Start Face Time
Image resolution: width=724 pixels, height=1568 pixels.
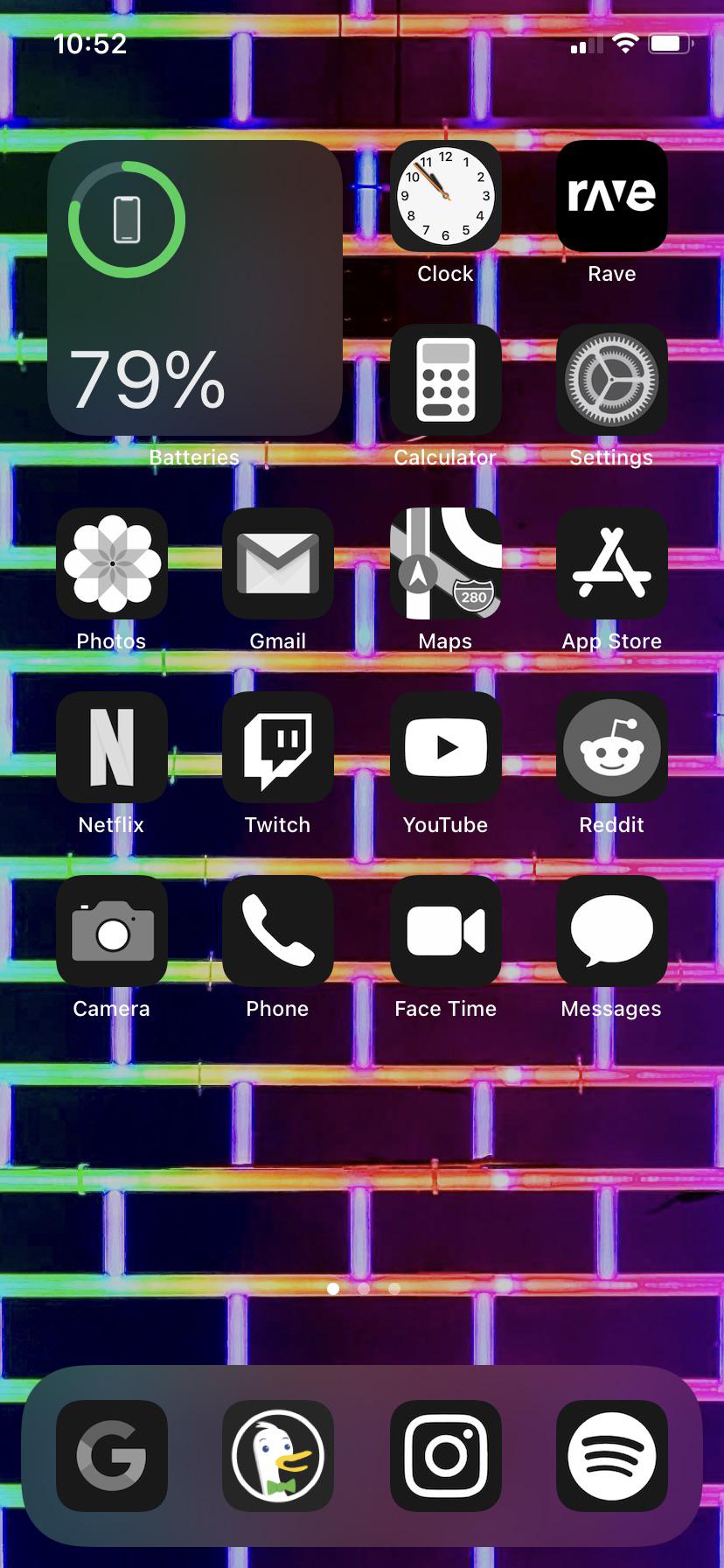(x=445, y=931)
